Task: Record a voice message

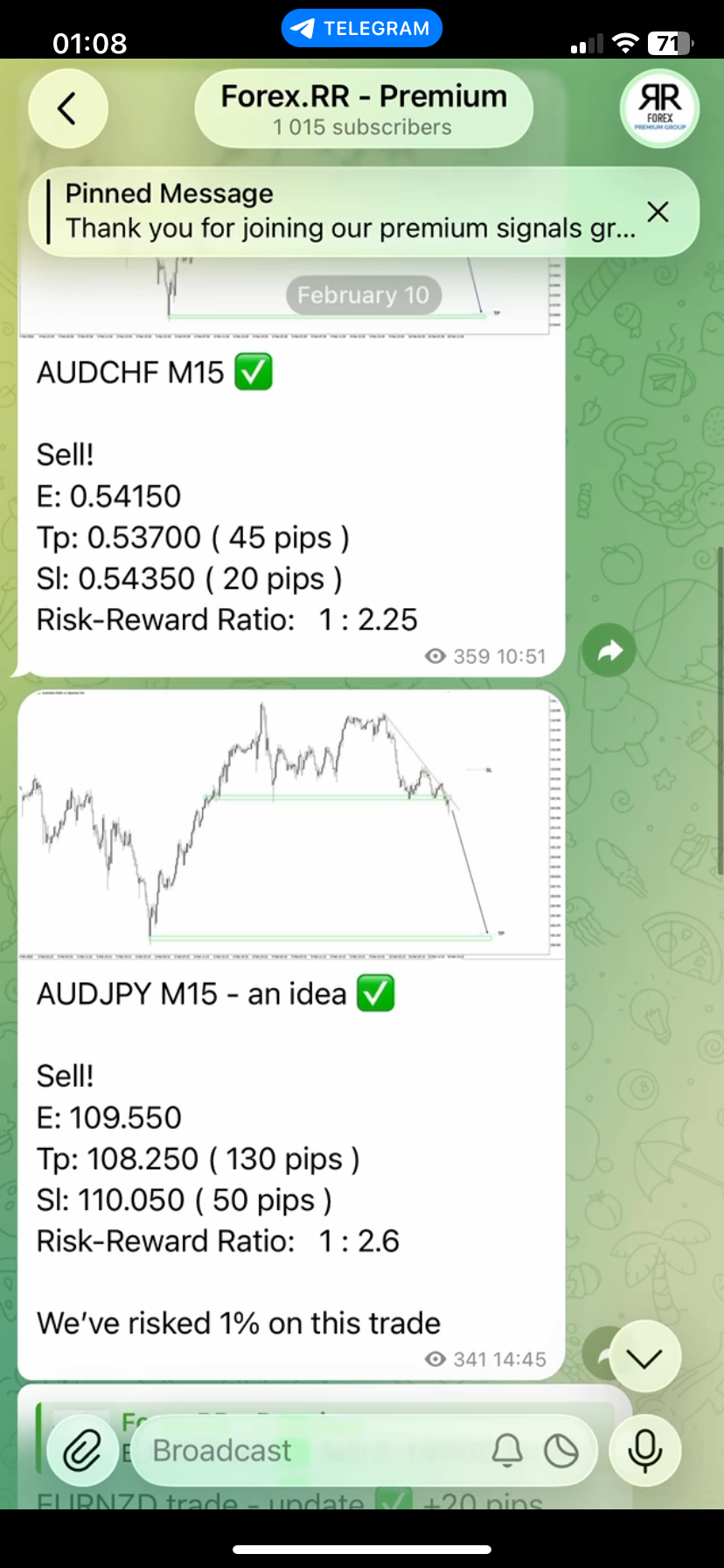Action: [x=645, y=1451]
